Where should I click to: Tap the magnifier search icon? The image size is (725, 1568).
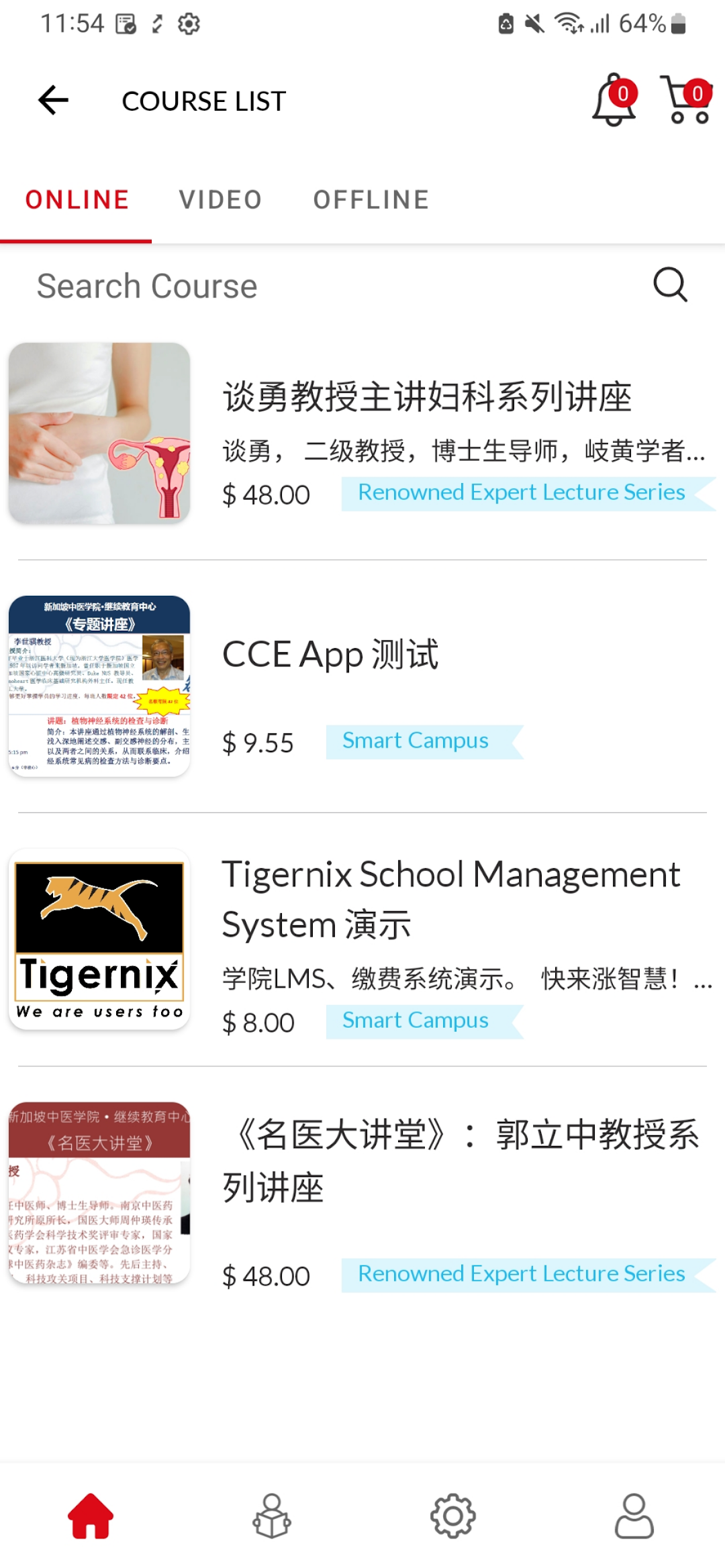[x=670, y=285]
